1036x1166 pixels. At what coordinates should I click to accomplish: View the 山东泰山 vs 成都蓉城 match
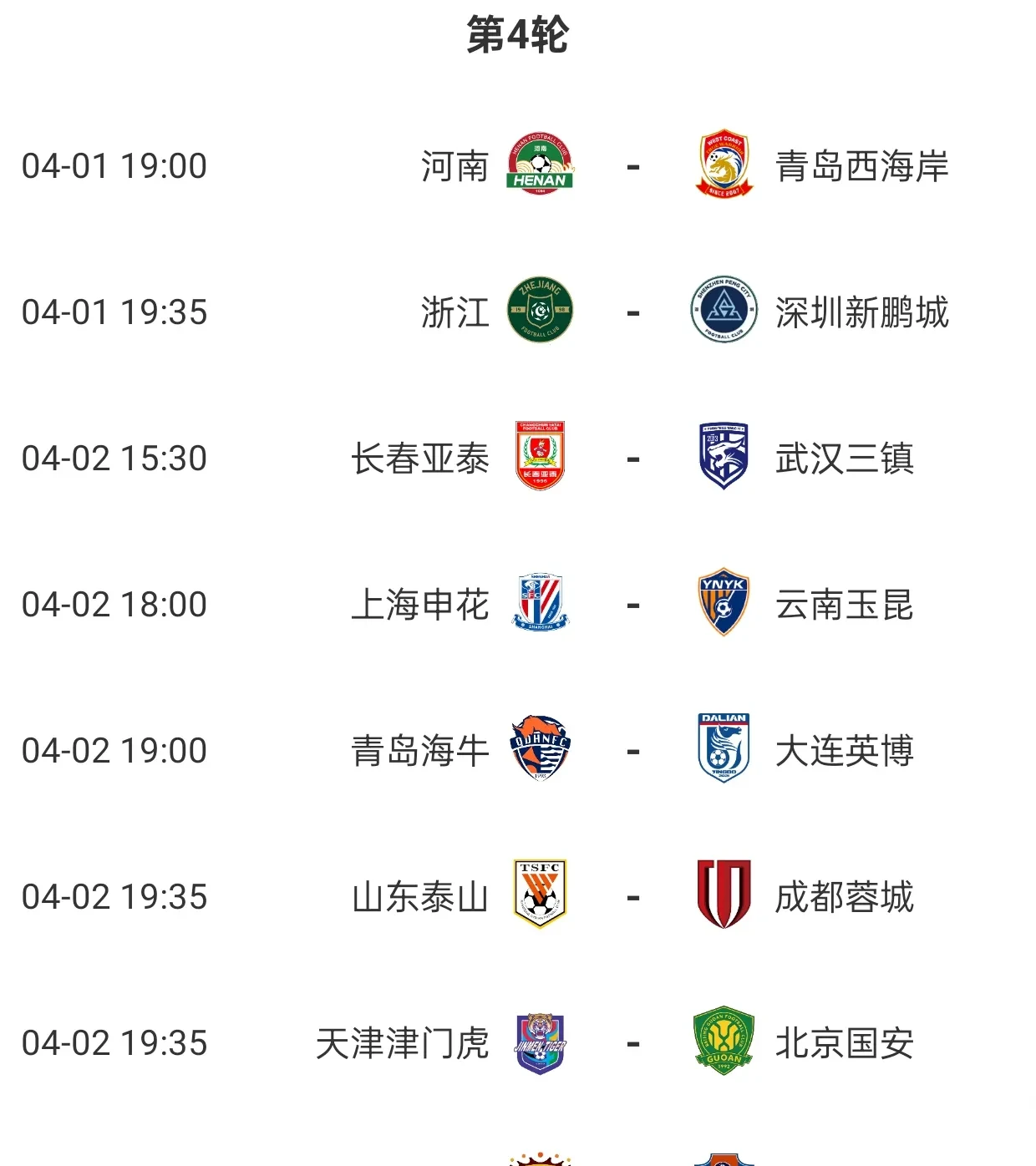pos(632,897)
